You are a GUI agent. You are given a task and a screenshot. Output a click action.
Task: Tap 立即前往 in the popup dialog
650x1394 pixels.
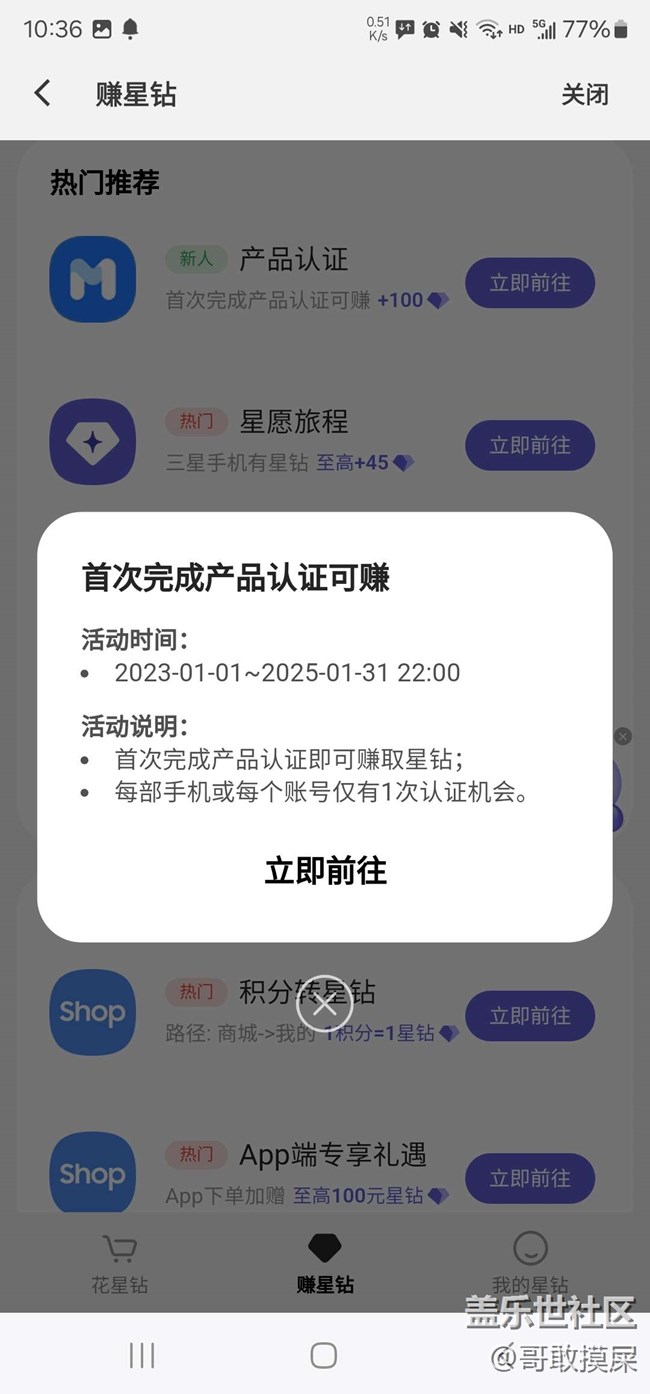pos(325,871)
